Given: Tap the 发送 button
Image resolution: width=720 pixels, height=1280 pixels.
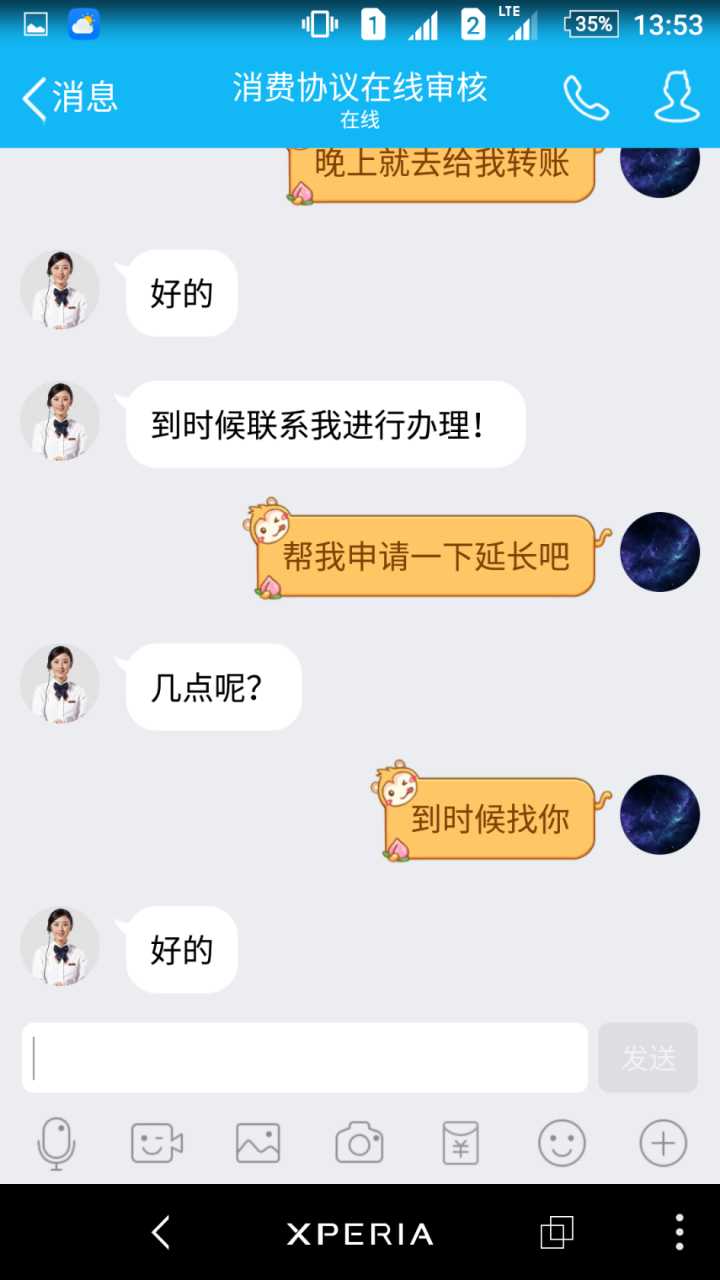Looking at the screenshot, I should pyautogui.click(x=648, y=1057).
